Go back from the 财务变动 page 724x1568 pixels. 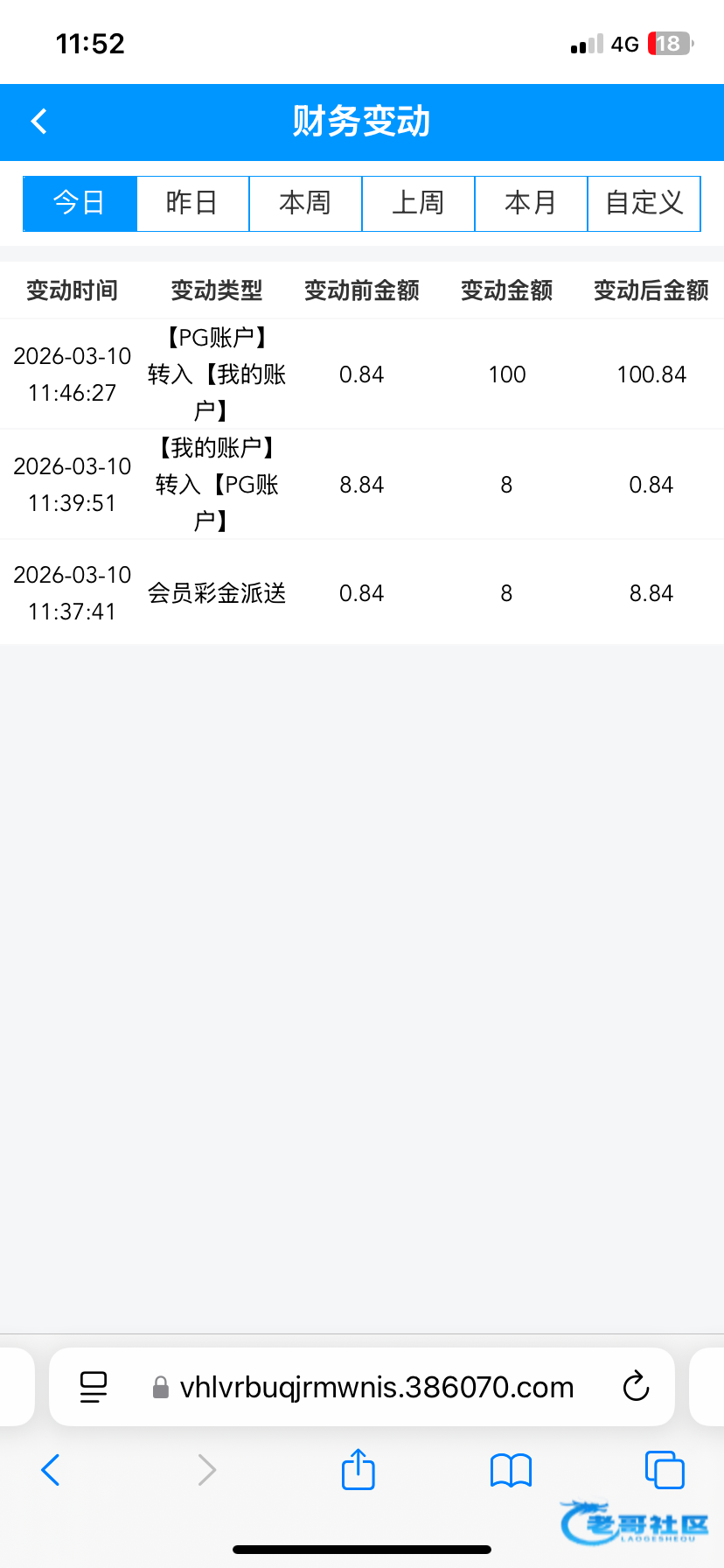tap(39, 122)
